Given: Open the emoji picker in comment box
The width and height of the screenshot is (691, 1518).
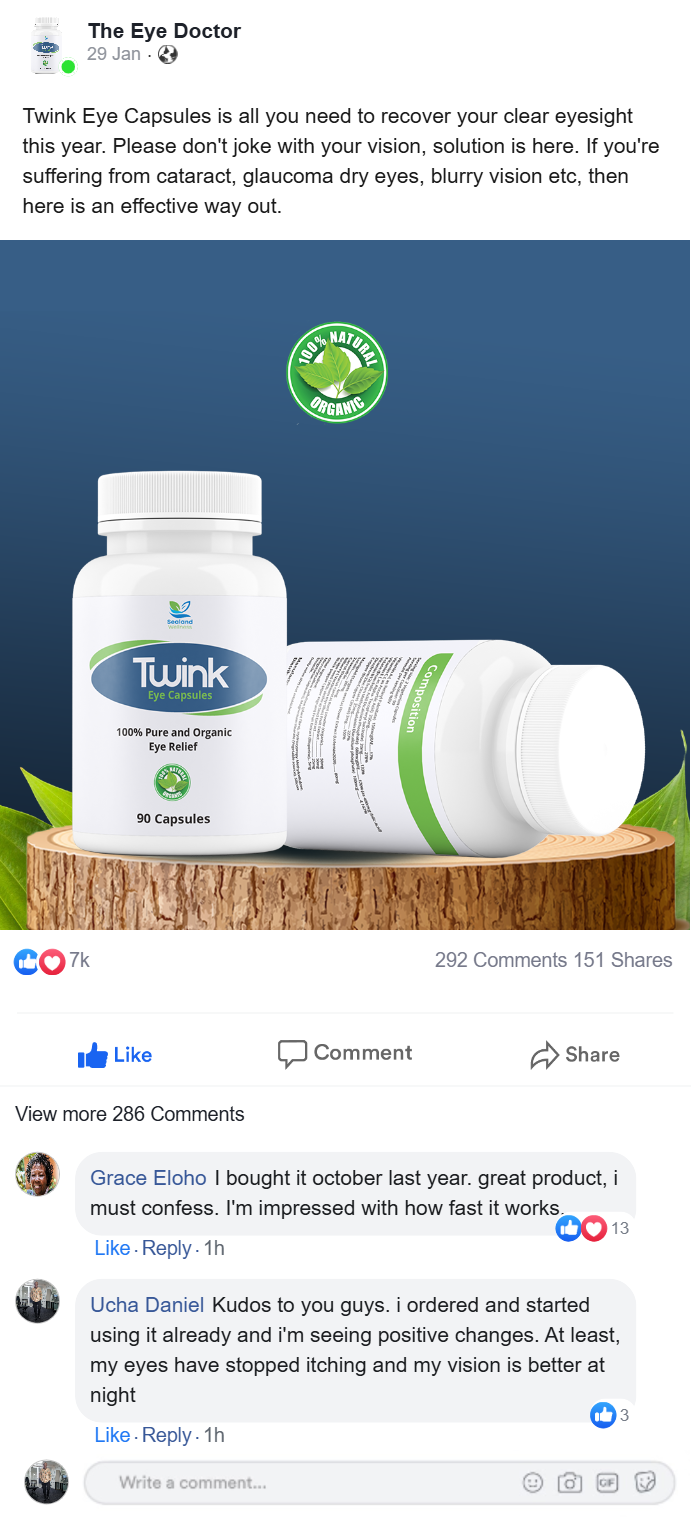Looking at the screenshot, I should click(x=534, y=1483).
